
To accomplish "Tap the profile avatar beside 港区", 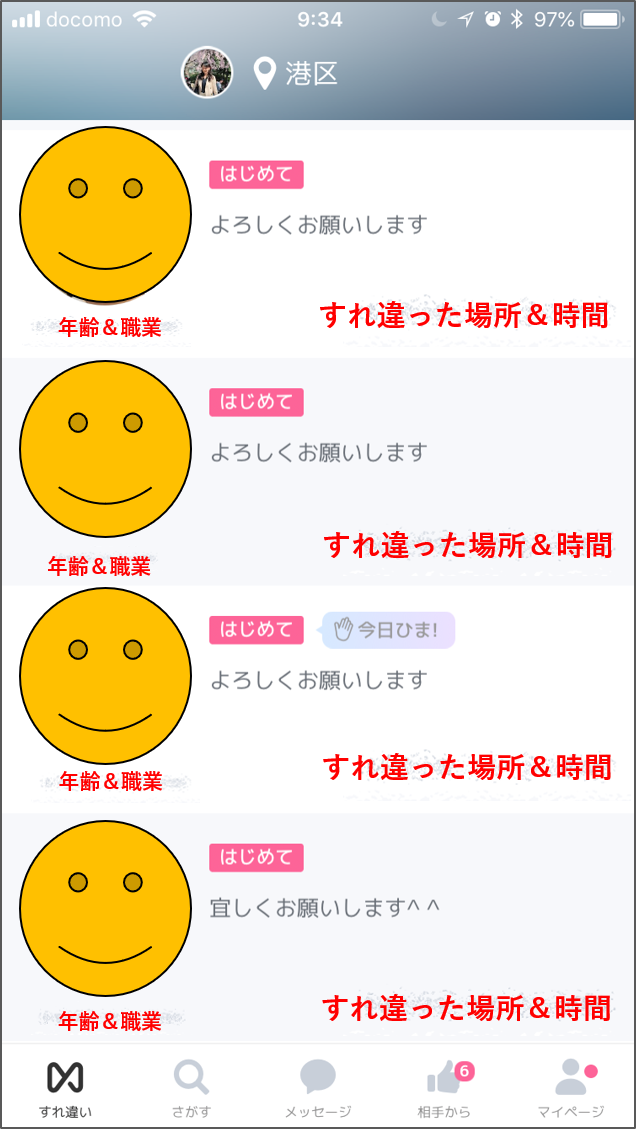I will coord(207,73).
